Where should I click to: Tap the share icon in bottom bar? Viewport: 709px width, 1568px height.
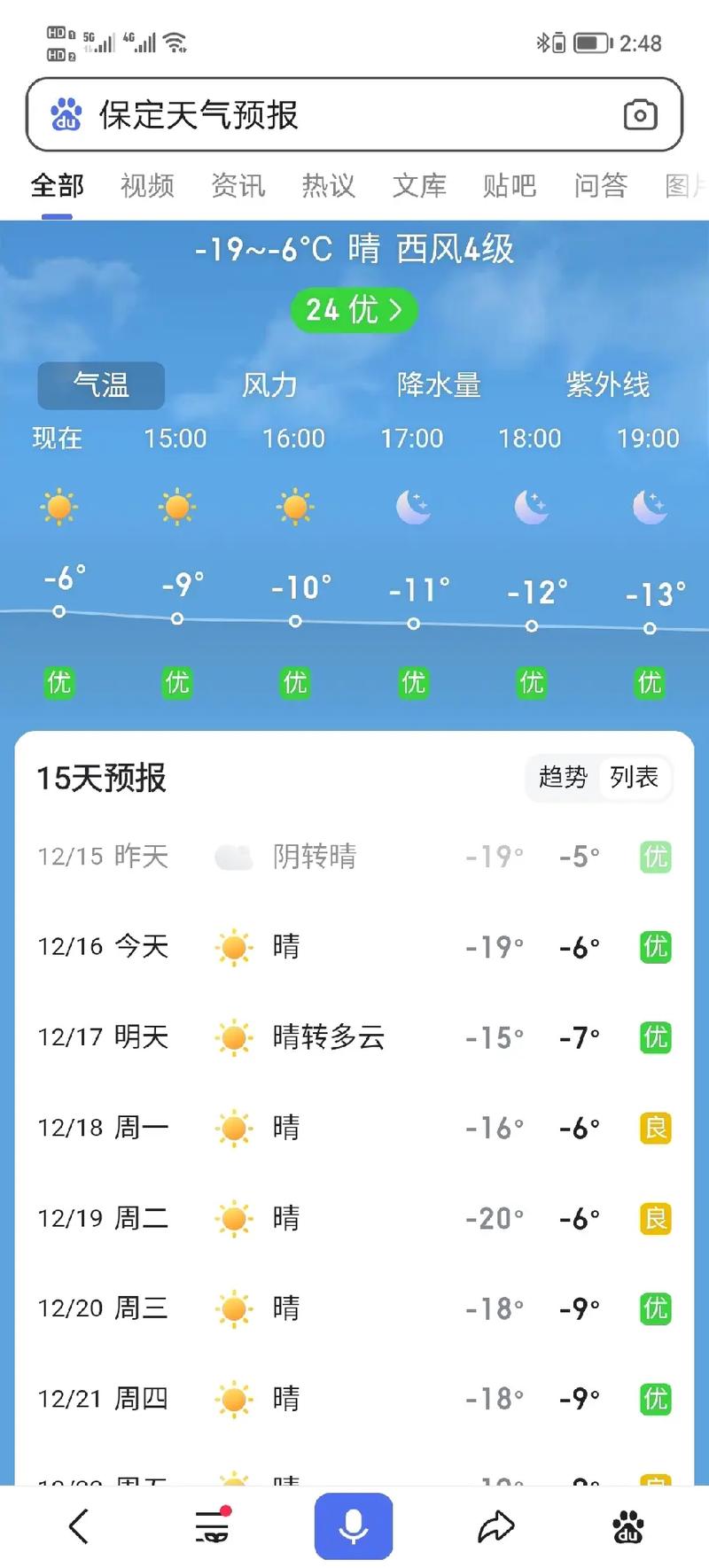click(495, 1525)
